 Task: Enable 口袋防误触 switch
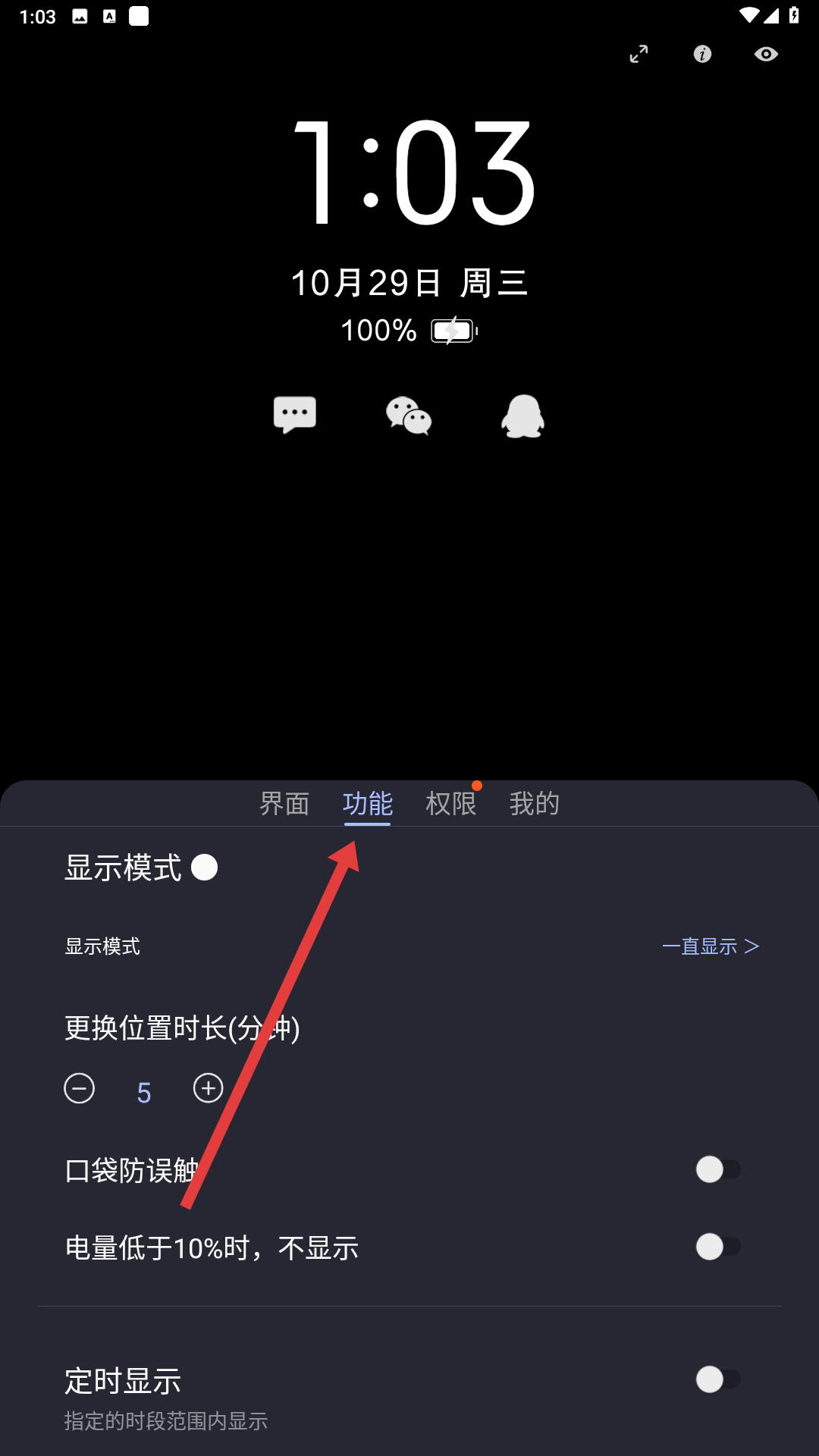pyautogui.click(x=717, y=1169)
